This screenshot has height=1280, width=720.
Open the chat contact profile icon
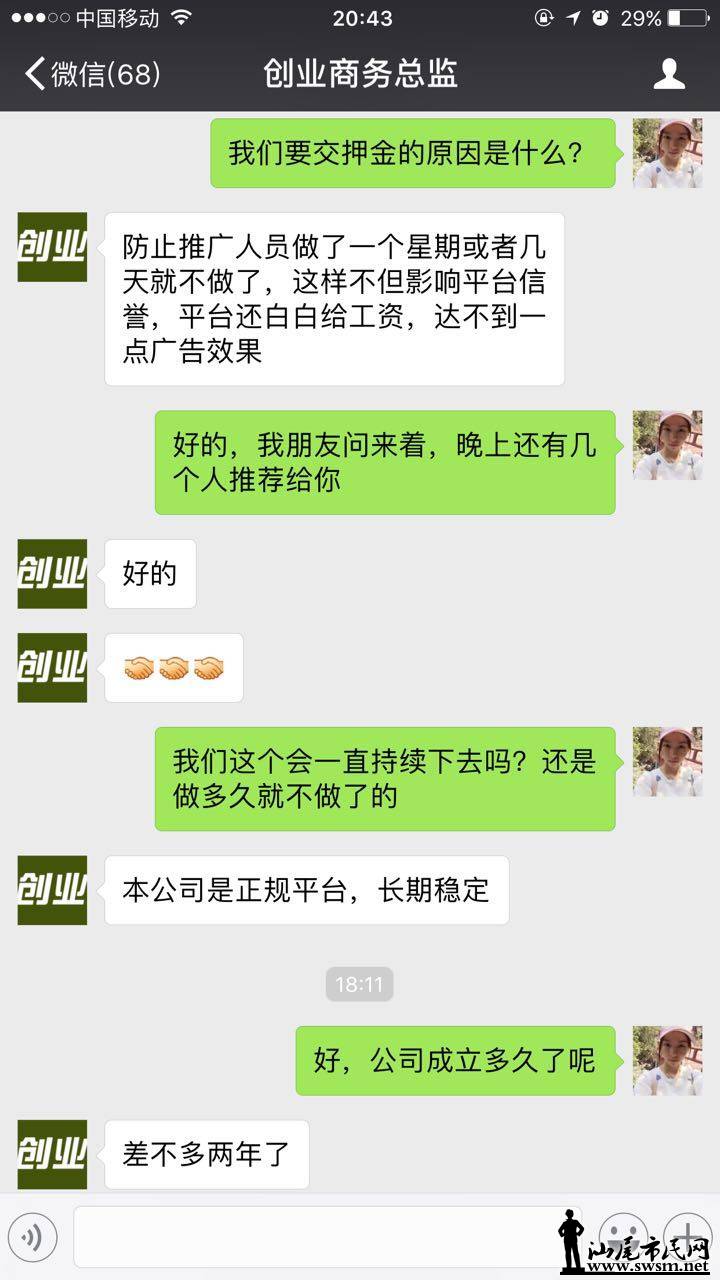coord(669,75)
